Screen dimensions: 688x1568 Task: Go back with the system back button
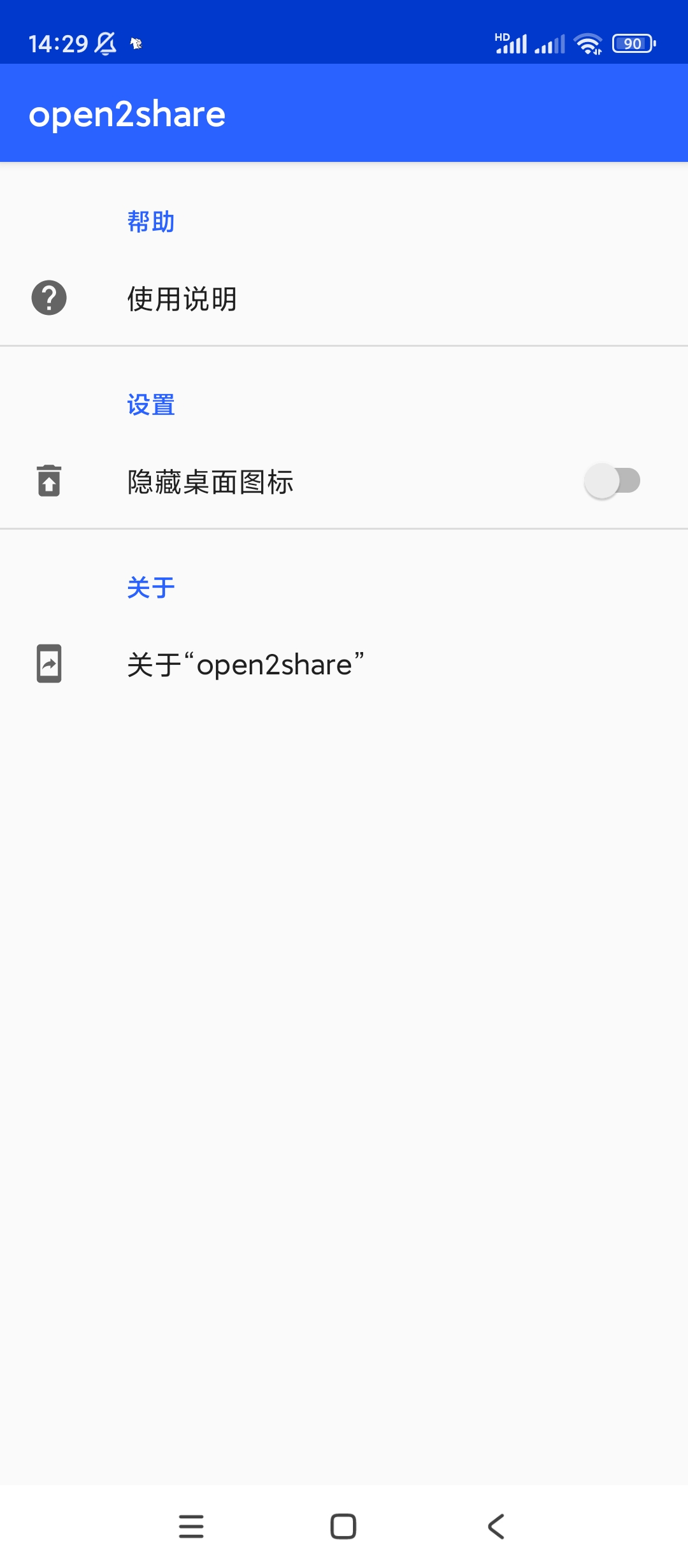coord(496,1527)
